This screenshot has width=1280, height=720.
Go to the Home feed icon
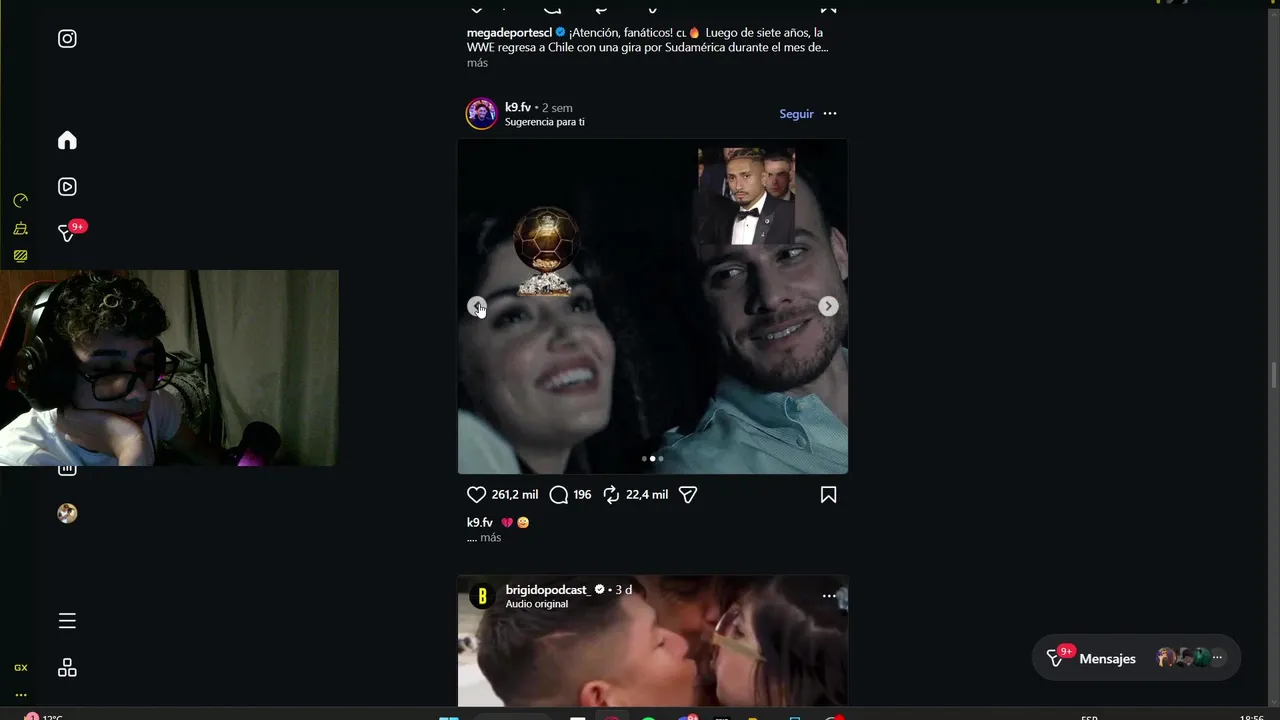click(67, 140)
